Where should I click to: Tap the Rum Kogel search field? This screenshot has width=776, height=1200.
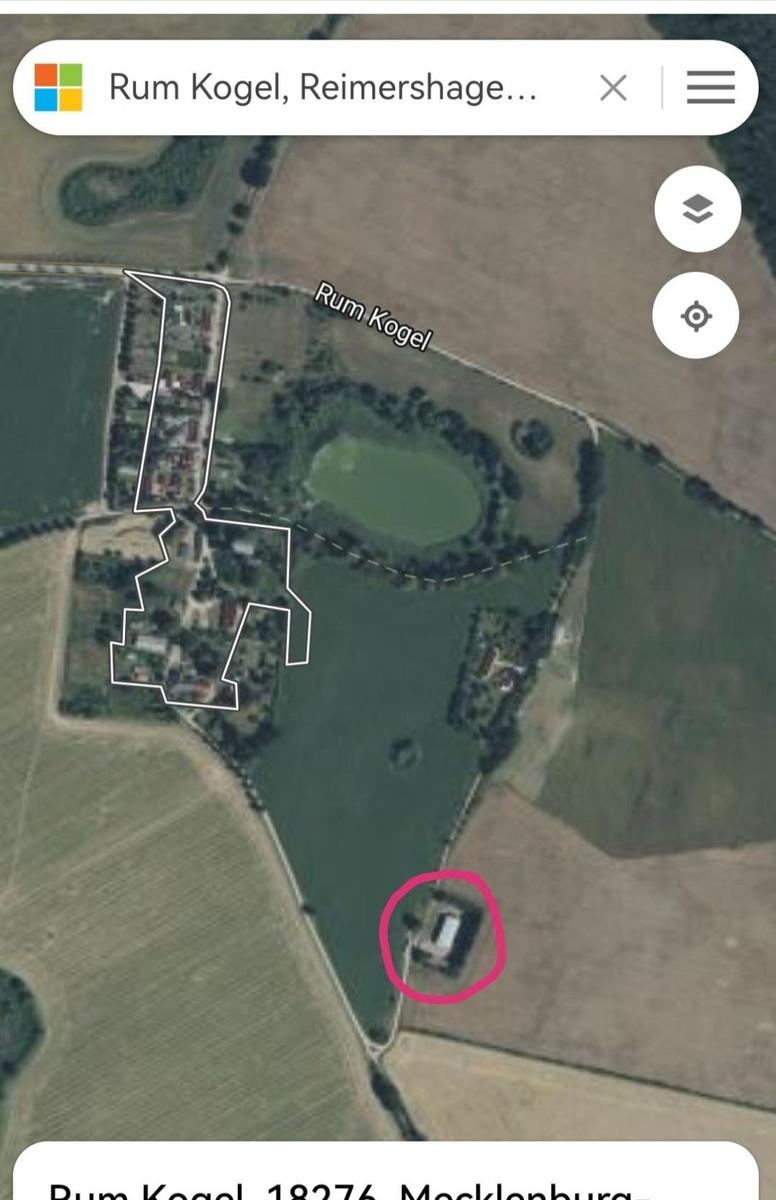click(x=322, y=88)
